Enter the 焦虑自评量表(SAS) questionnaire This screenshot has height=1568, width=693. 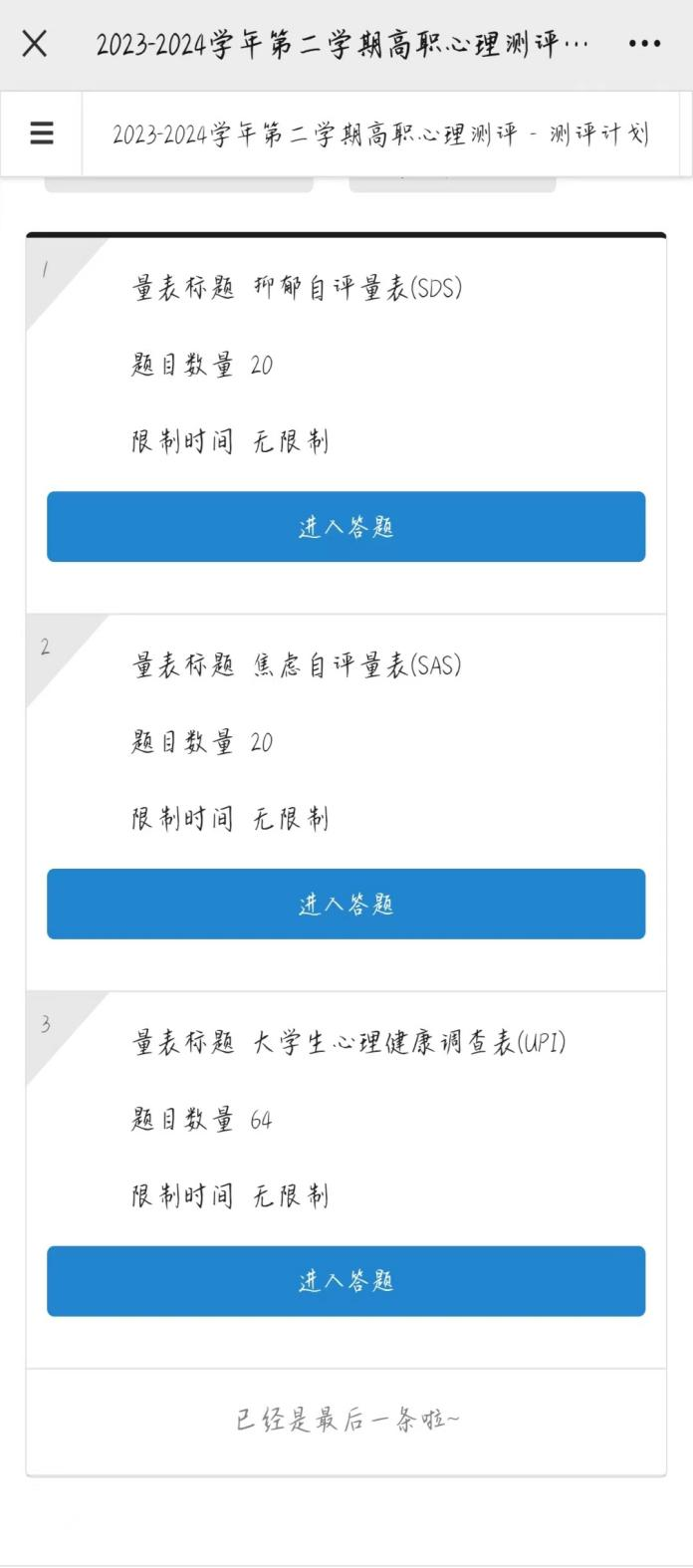click(346, 904)
